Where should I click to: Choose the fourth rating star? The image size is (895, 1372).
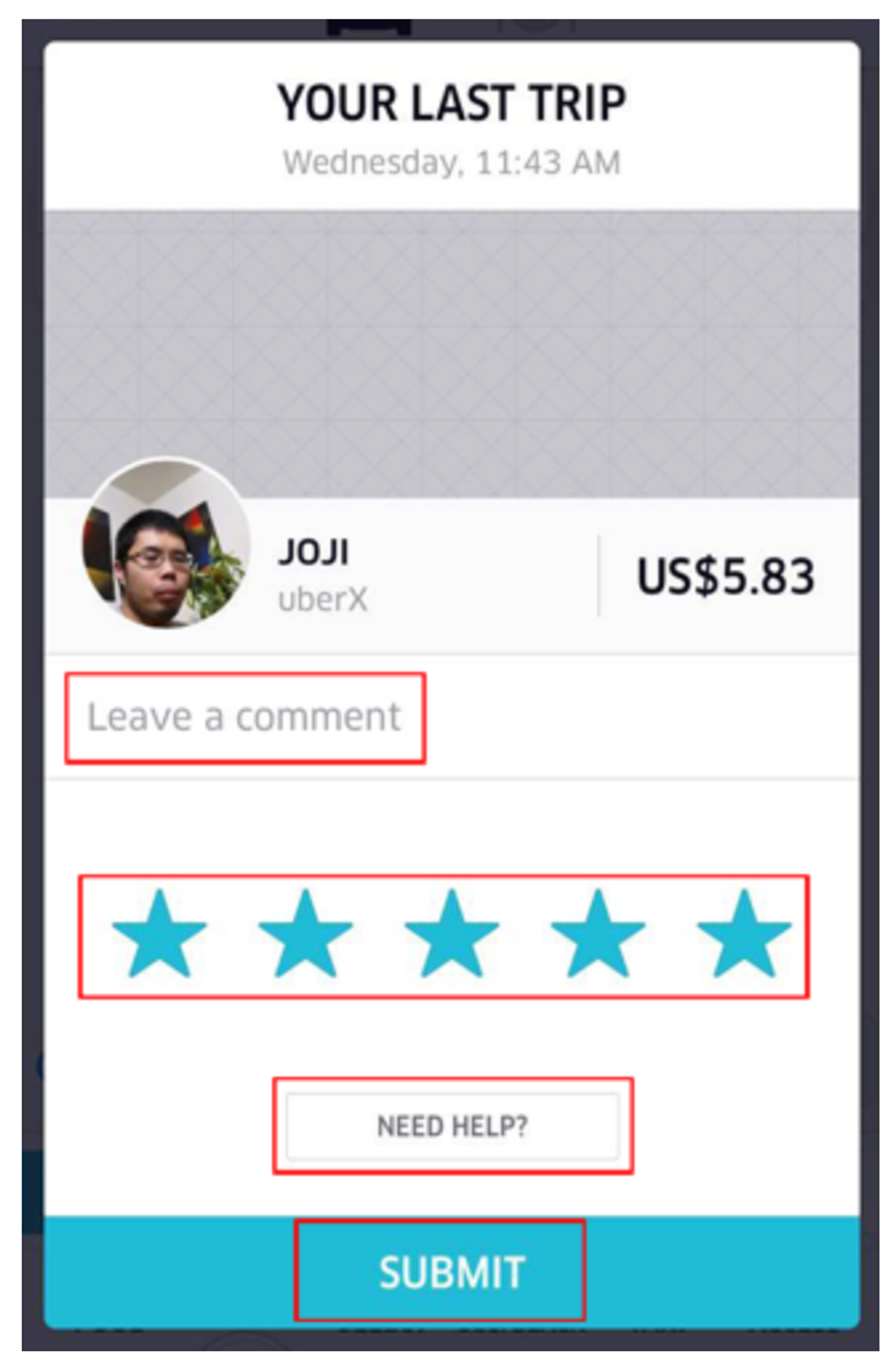point(597,935)
